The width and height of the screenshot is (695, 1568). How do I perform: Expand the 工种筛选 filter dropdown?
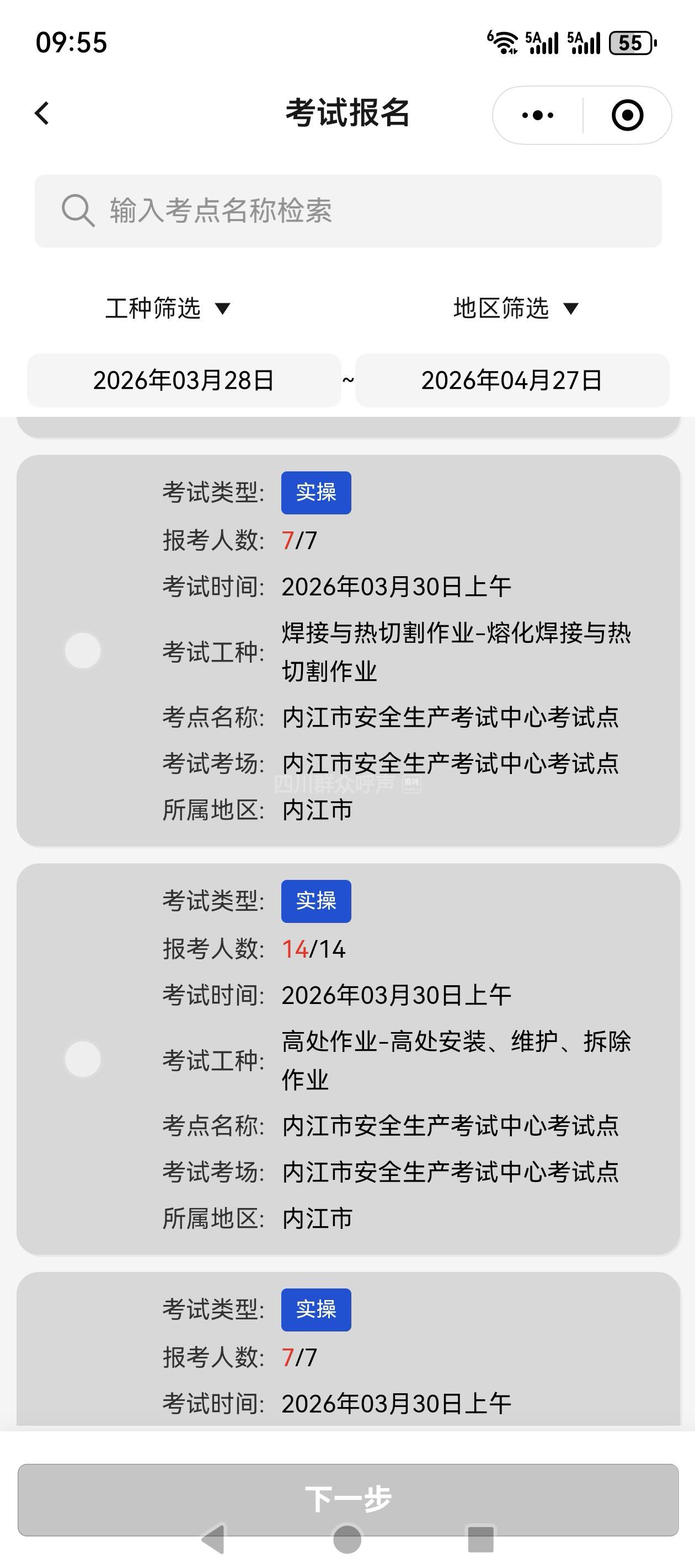tap(168, 309)
